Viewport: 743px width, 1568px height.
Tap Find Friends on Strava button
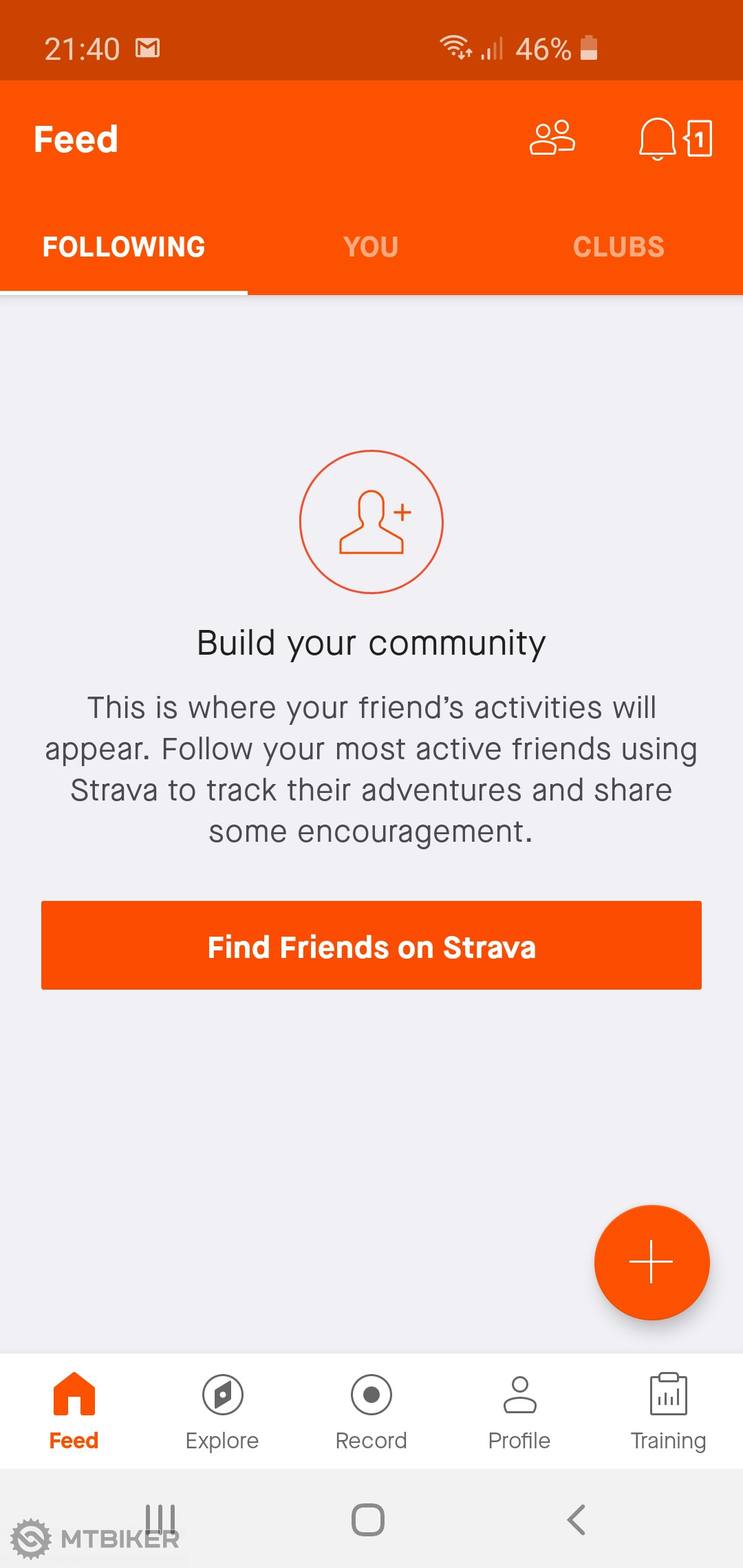pyautogui.click(x=371, y=946)
